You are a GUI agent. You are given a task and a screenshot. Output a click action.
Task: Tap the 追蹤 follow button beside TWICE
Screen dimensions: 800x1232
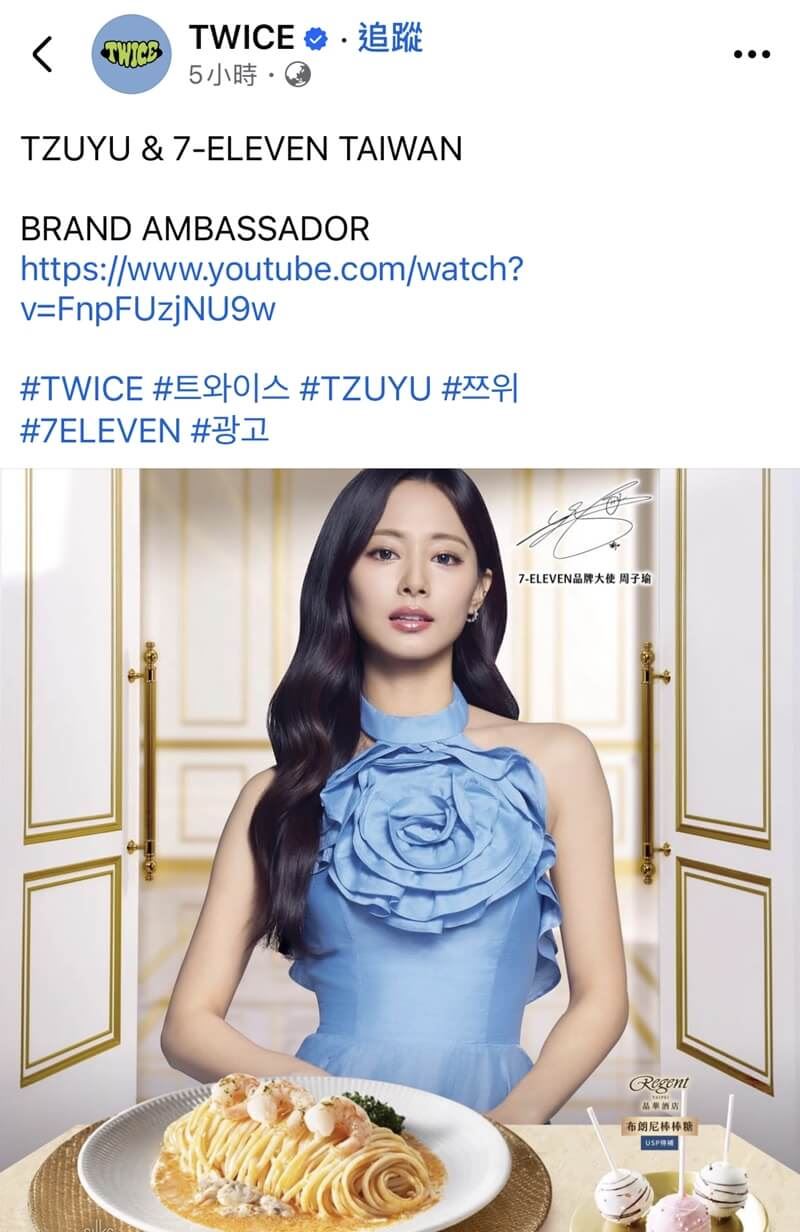(389, 38)
